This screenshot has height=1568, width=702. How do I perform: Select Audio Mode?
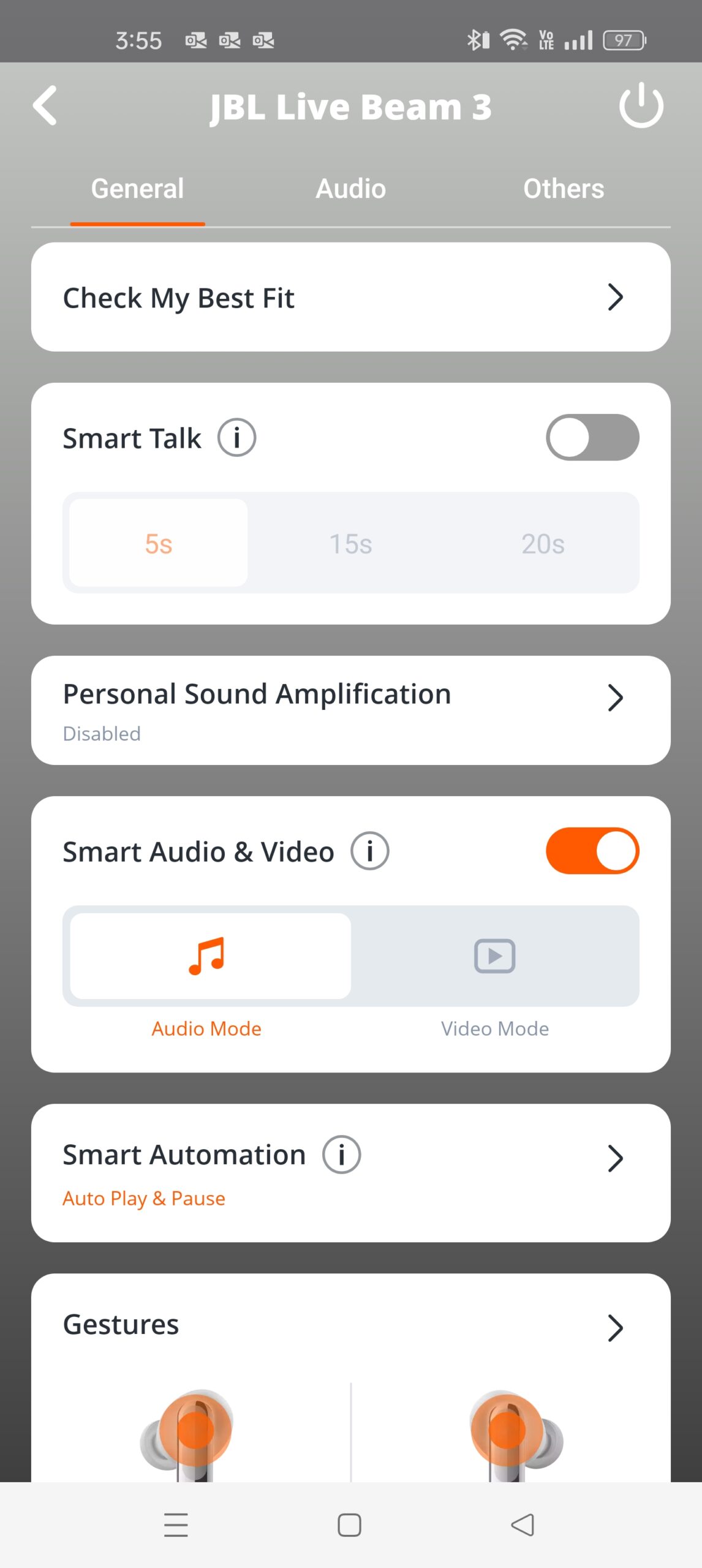207,956
